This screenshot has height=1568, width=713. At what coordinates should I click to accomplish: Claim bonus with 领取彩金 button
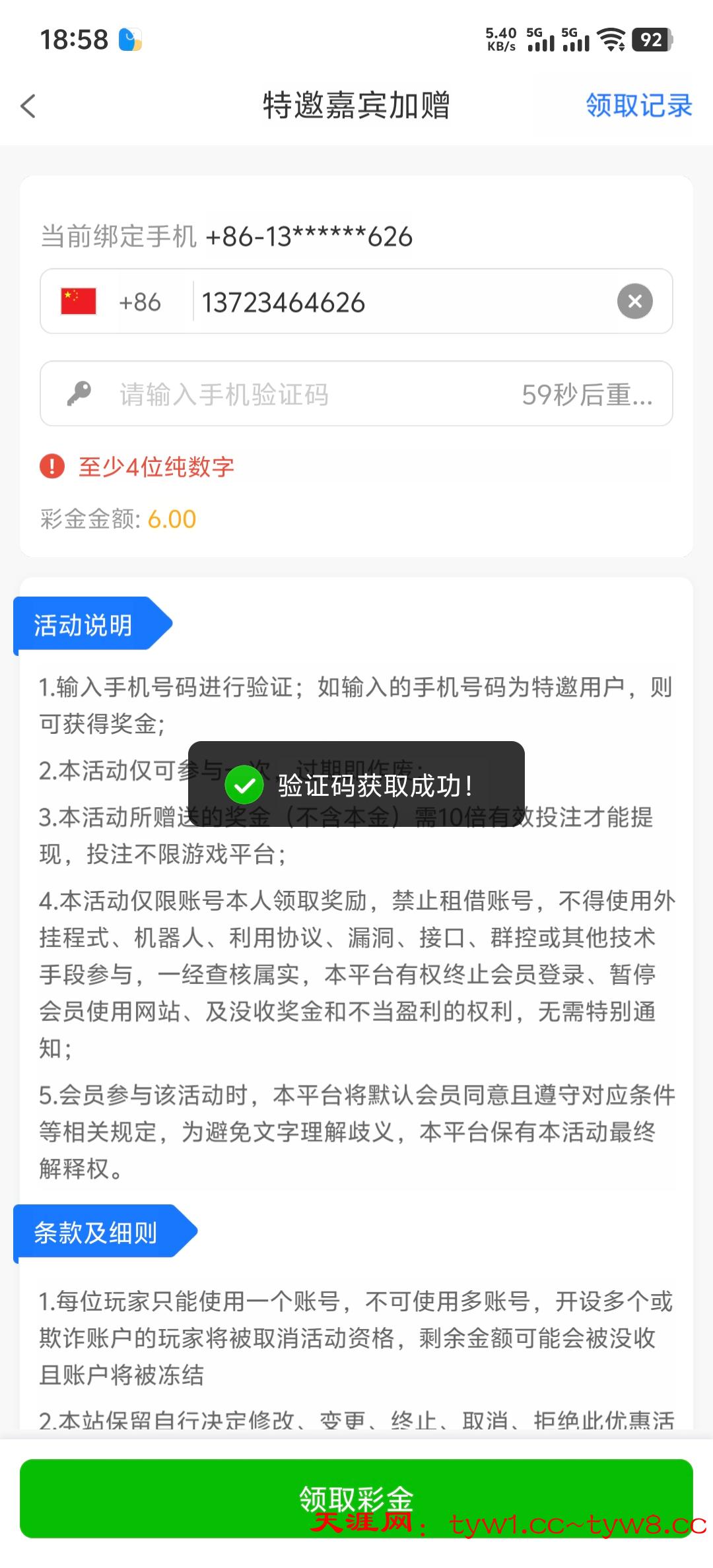(356, 1498)
